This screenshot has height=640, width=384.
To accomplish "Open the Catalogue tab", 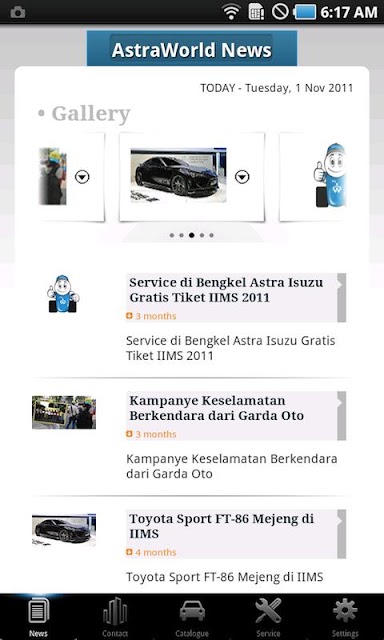I will tap(192, 616).
